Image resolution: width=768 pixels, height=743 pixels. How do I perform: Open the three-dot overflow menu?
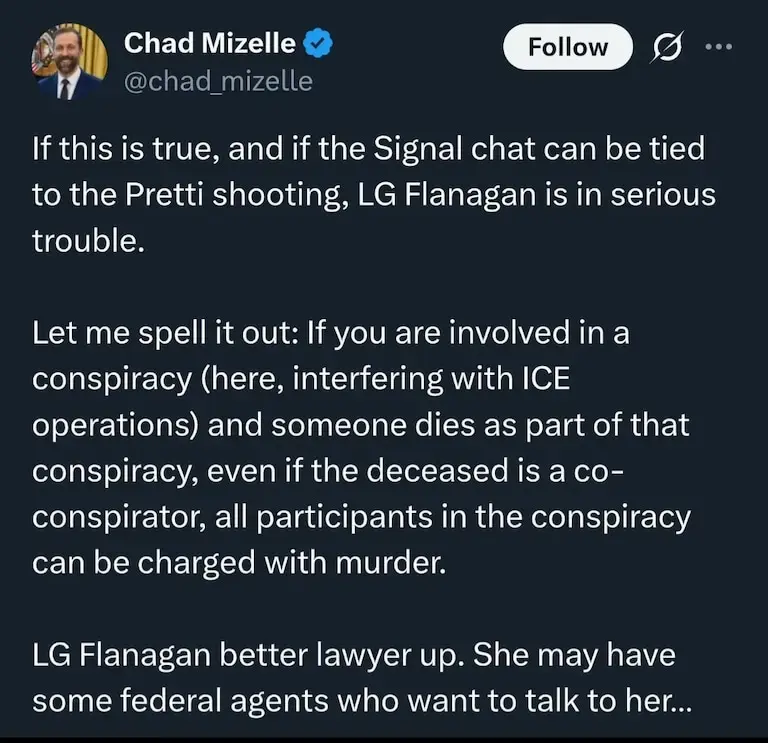click(x=719, y=47)
